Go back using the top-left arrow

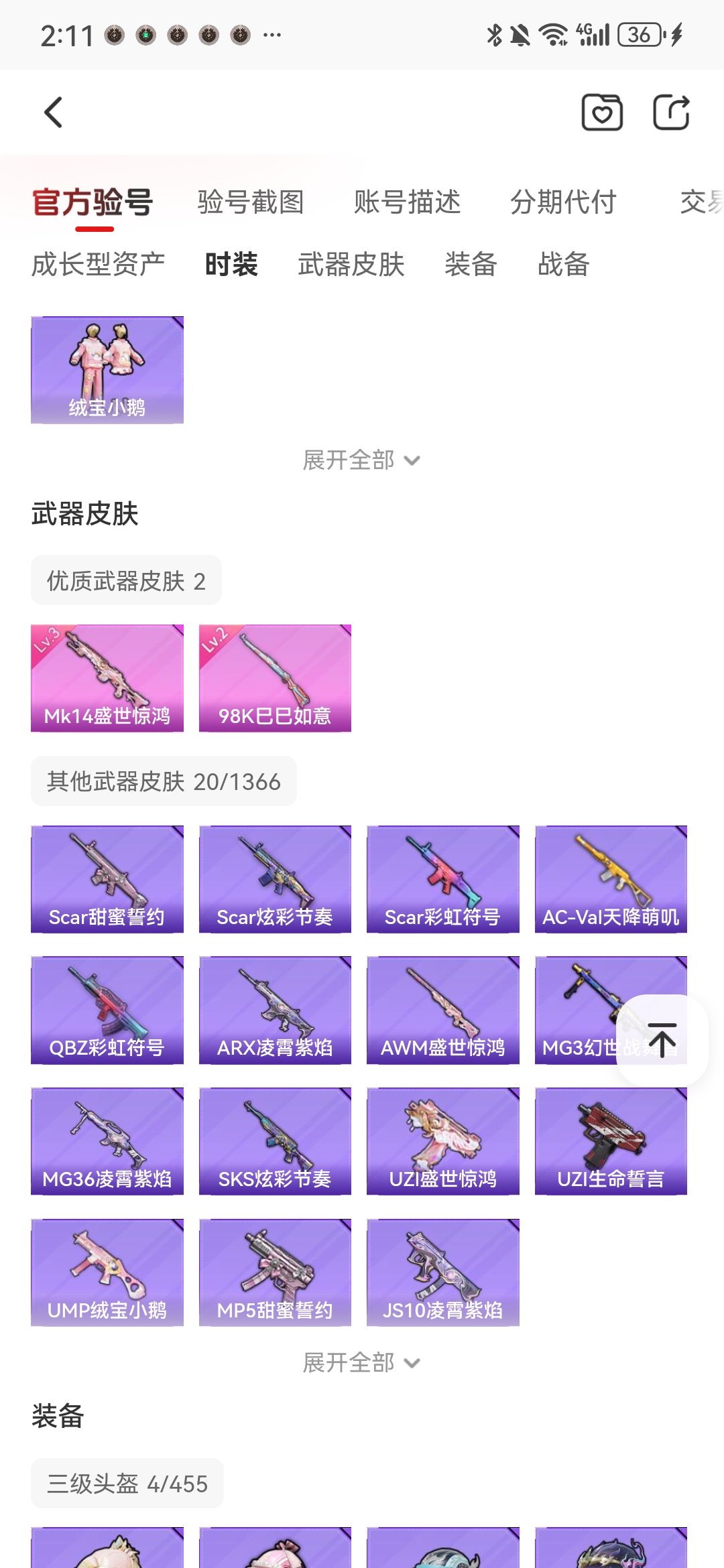(x=53, y=112)
